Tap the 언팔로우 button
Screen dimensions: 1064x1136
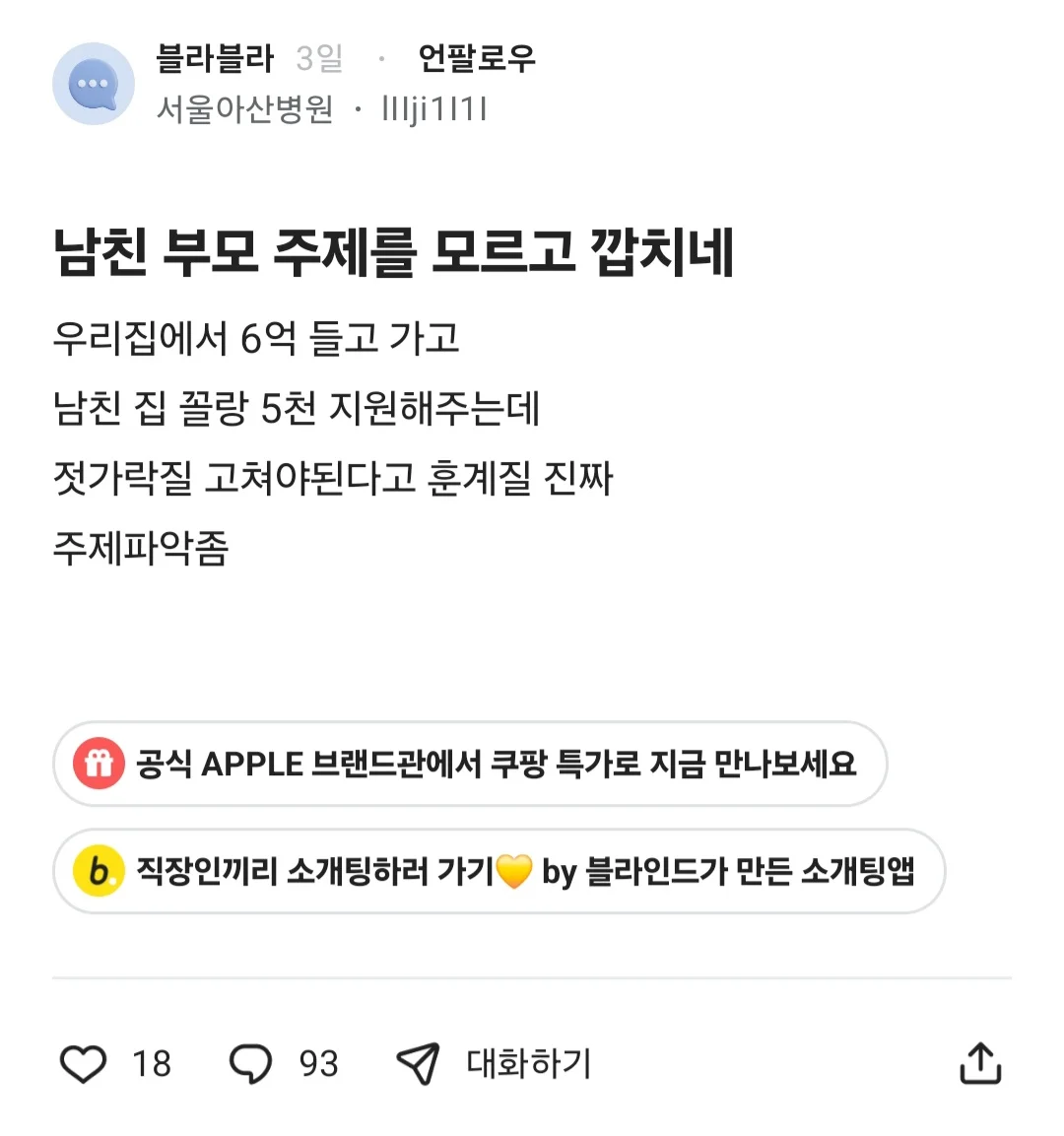click(x=477, y=58)
